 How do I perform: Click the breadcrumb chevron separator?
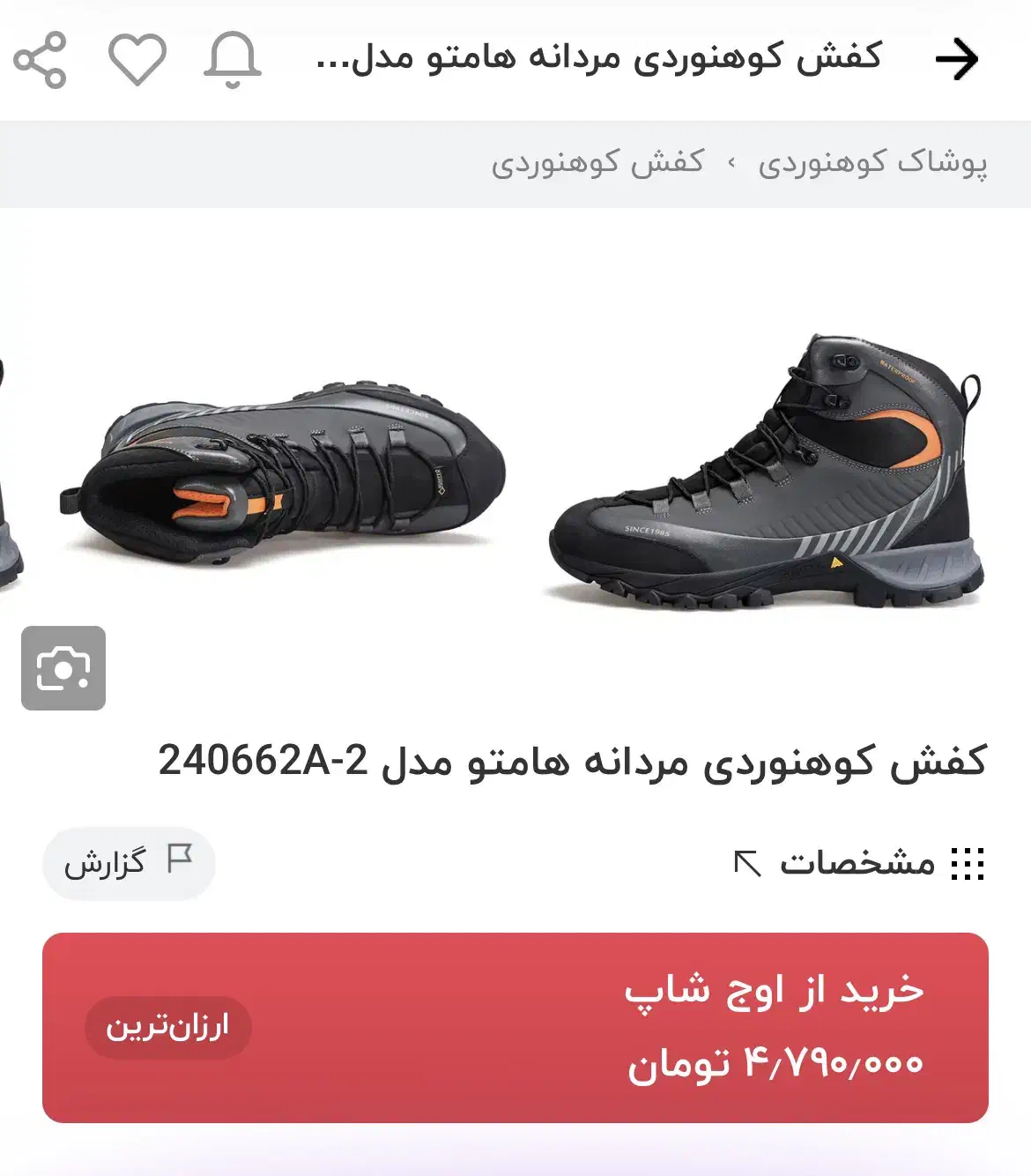point(733,162)
